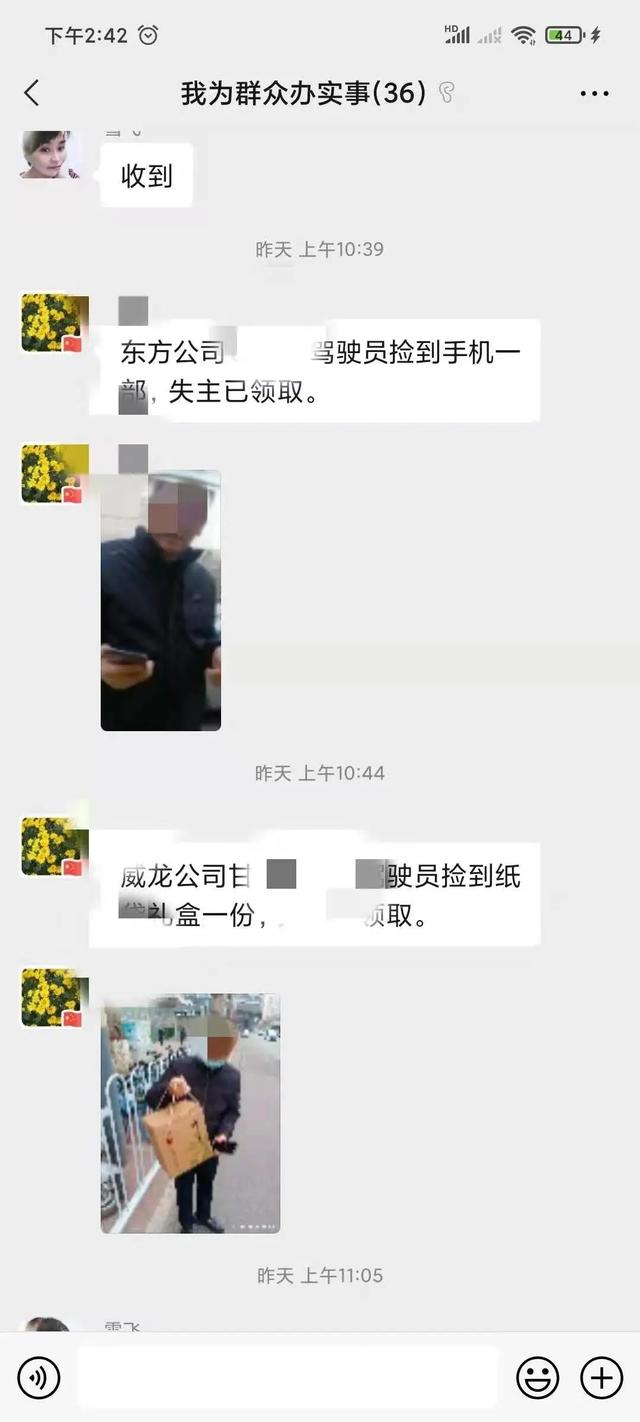
Task: View the photo of man holding phone
Action: click(x=161, y=600)
